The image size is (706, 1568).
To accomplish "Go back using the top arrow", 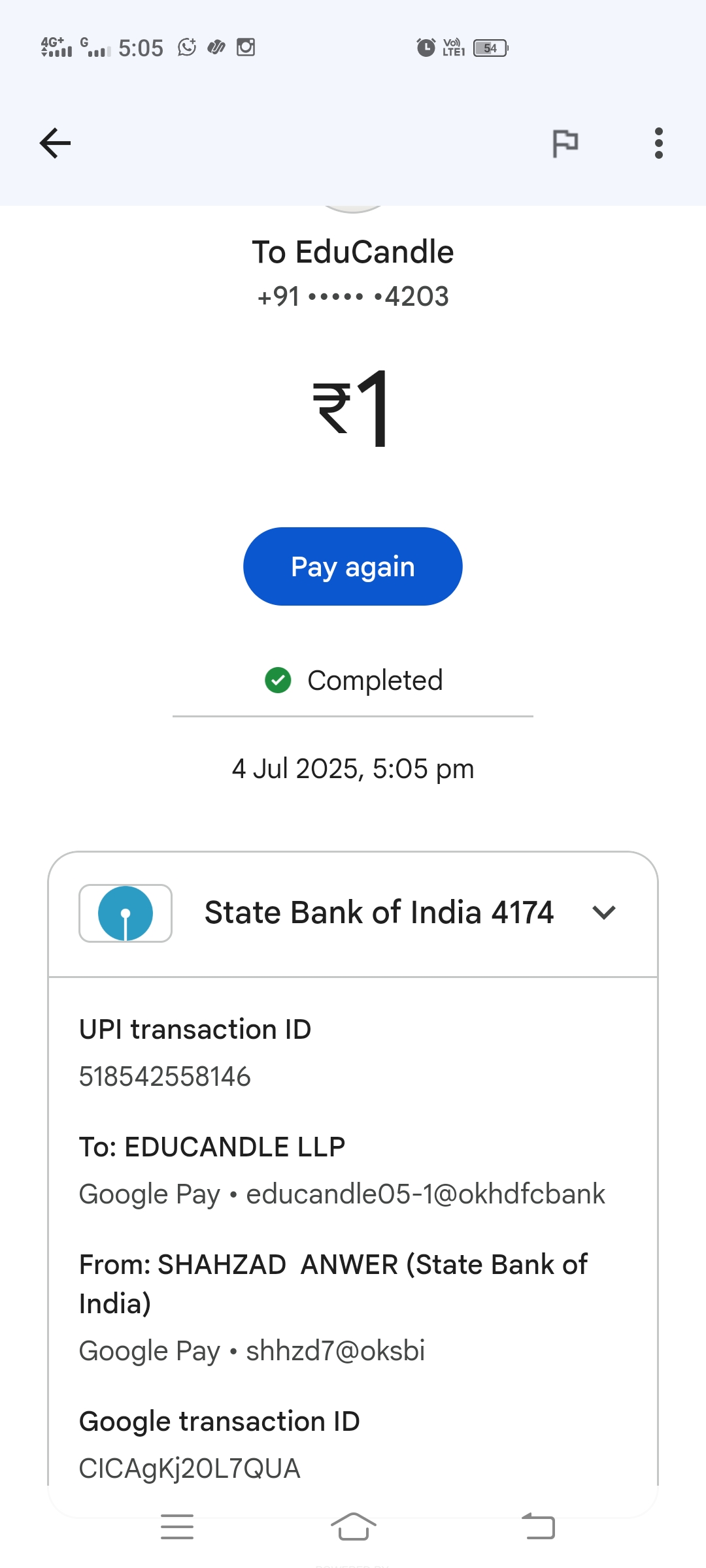I will (55, 143).
